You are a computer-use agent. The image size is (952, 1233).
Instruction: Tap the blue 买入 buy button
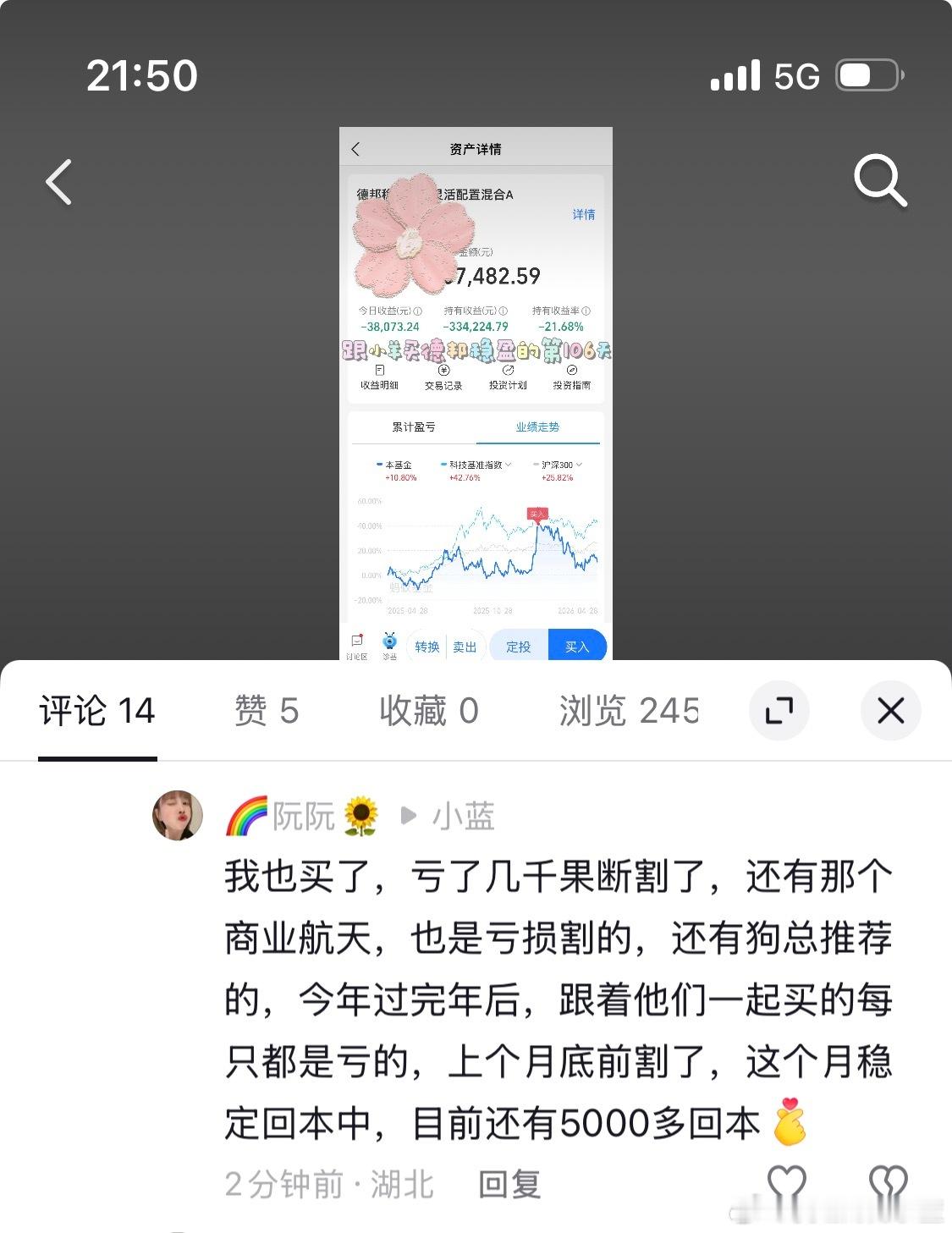[x=577, y=646]
